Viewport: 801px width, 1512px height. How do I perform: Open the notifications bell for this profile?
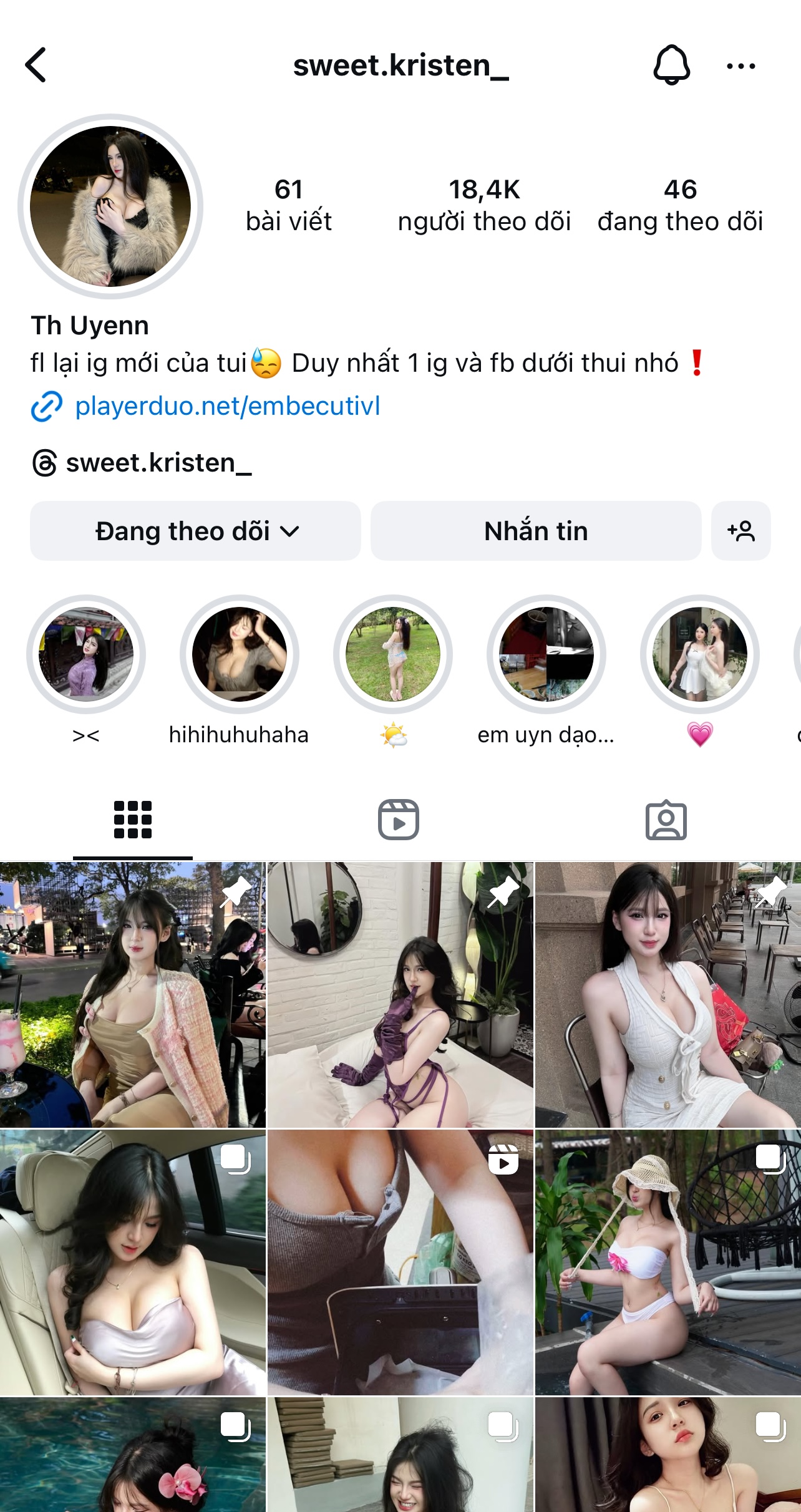(671, 65)
